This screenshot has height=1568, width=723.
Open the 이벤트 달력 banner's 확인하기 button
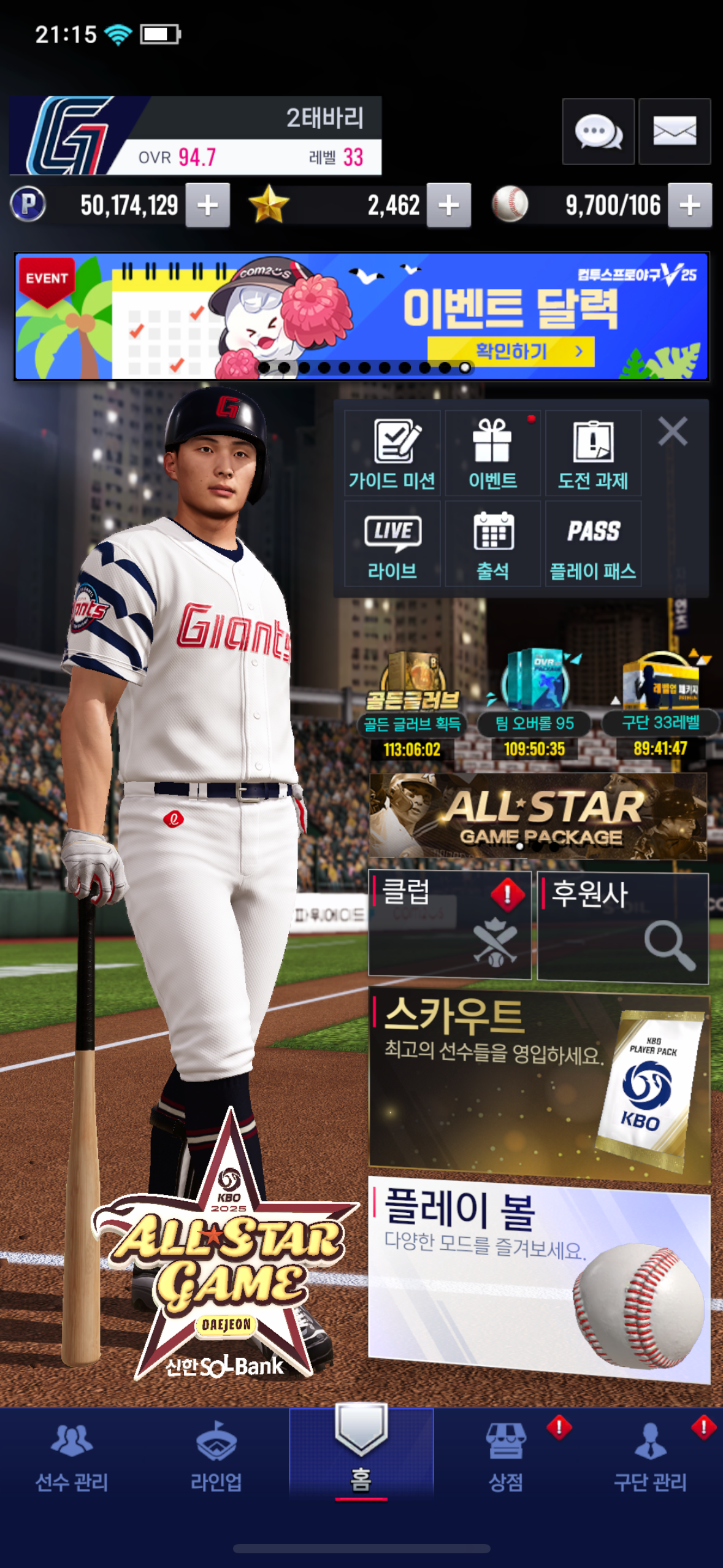click(x=511, y=352)
